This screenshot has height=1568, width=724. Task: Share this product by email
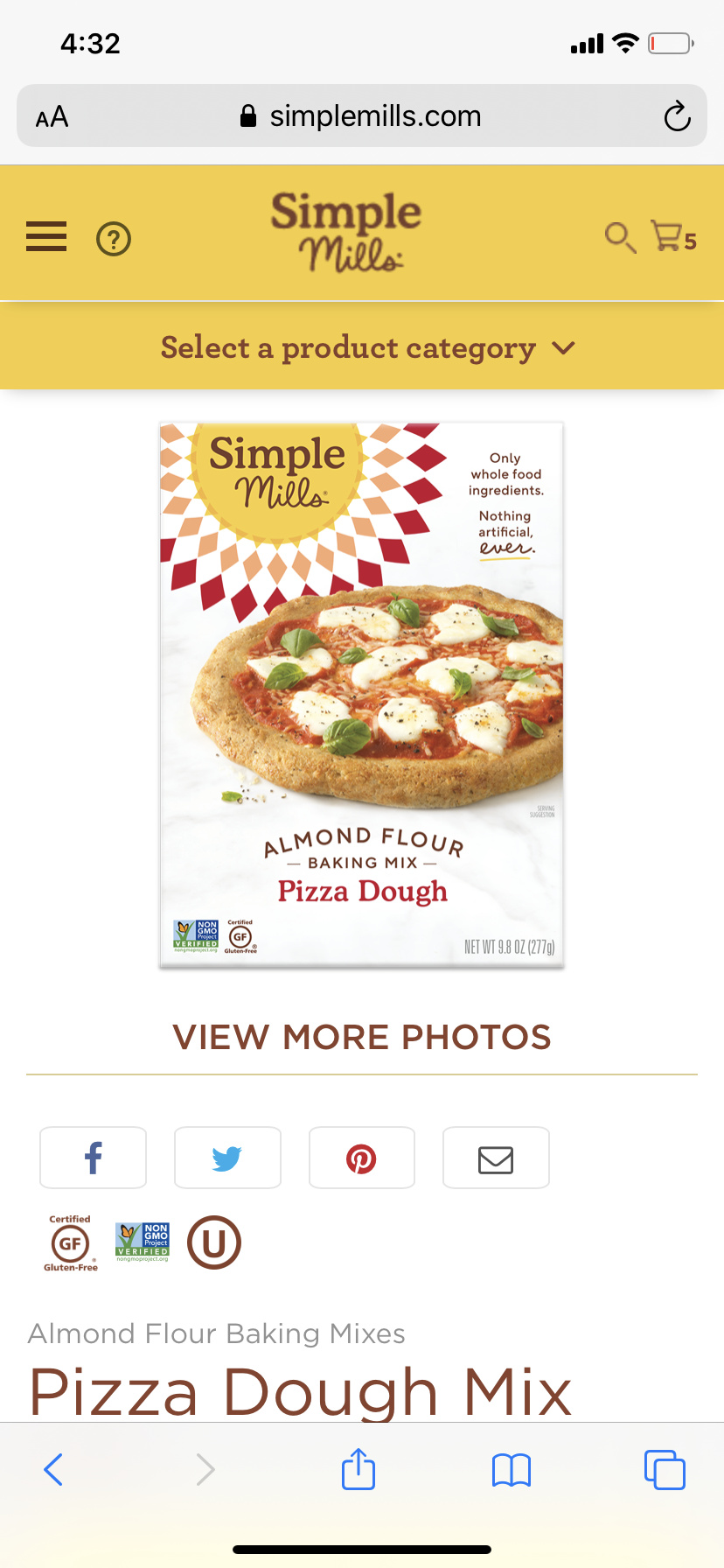pos(496,1158)
